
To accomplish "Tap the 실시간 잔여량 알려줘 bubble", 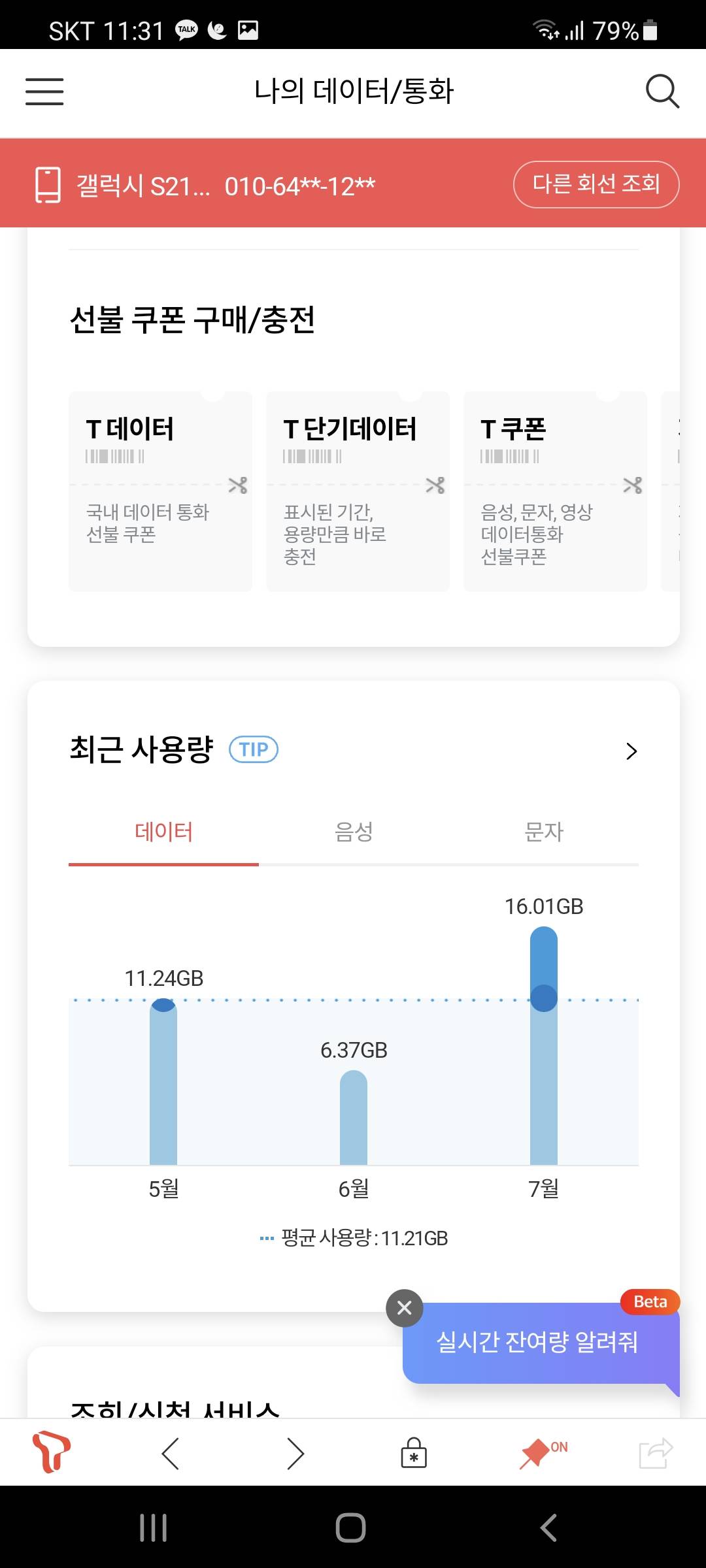I will [537, 1343].
